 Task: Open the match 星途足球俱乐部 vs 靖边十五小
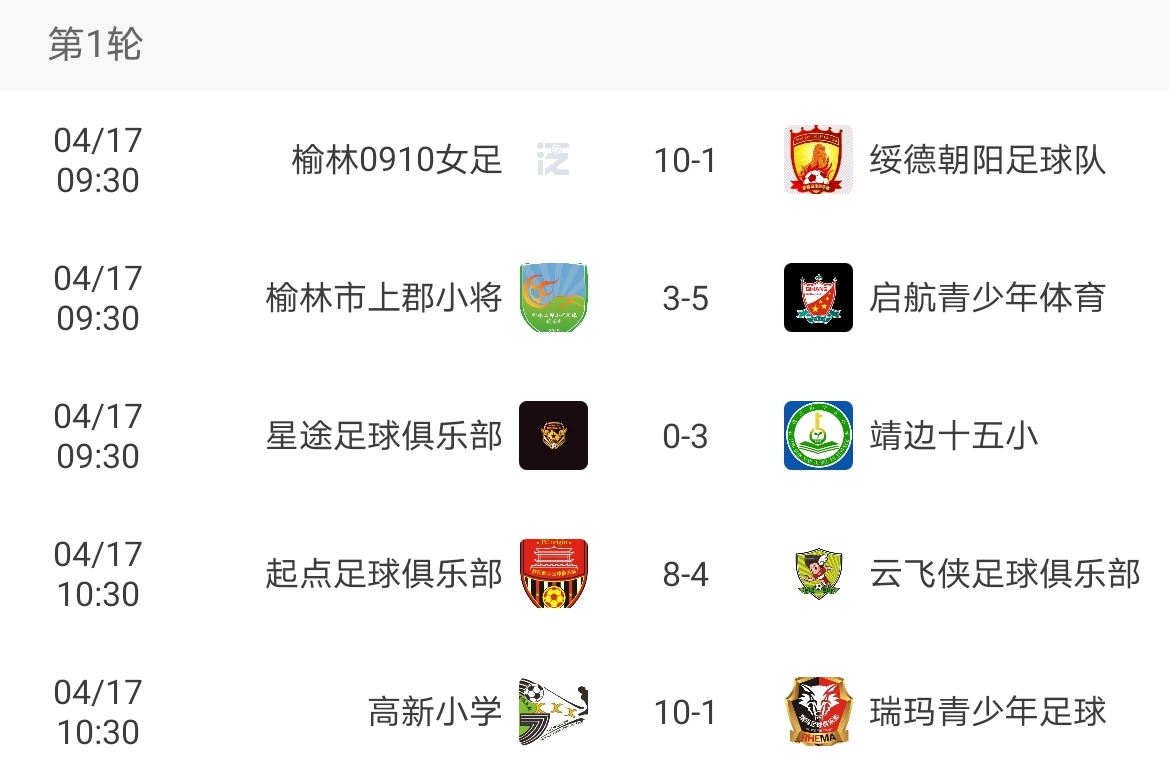(x=685, y=436)
